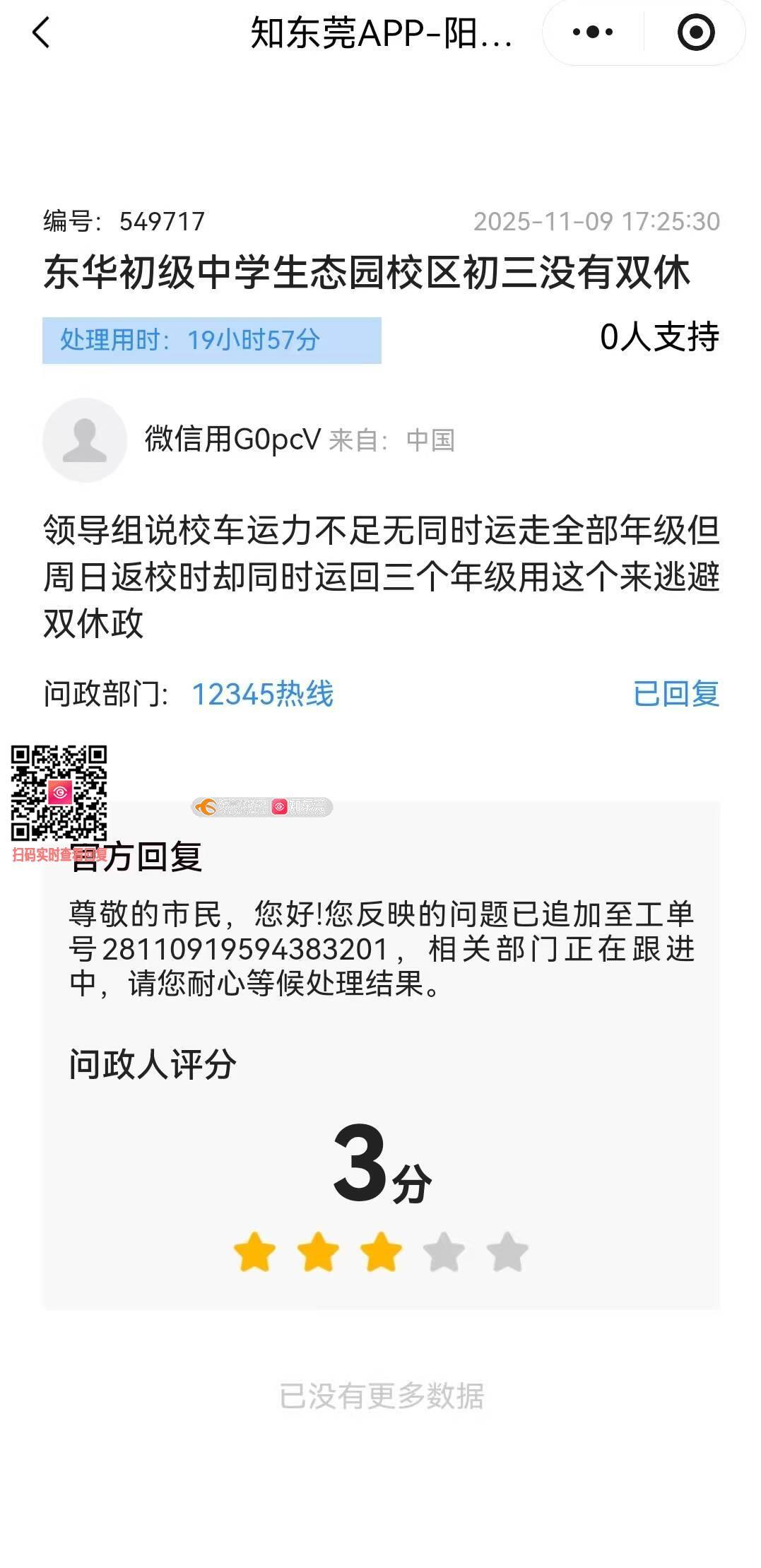View the profile of user 微信用G0pcV

click(x=85, y=440)
